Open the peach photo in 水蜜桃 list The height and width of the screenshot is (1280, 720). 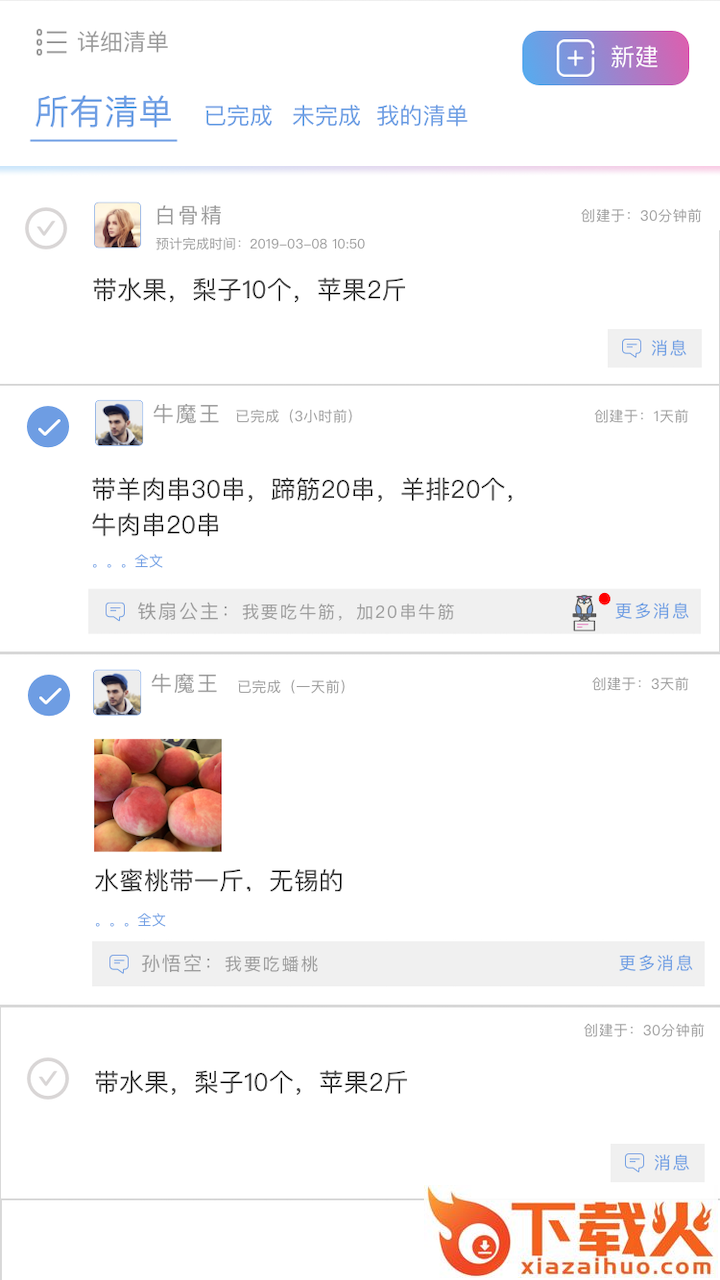coord(158,795)
